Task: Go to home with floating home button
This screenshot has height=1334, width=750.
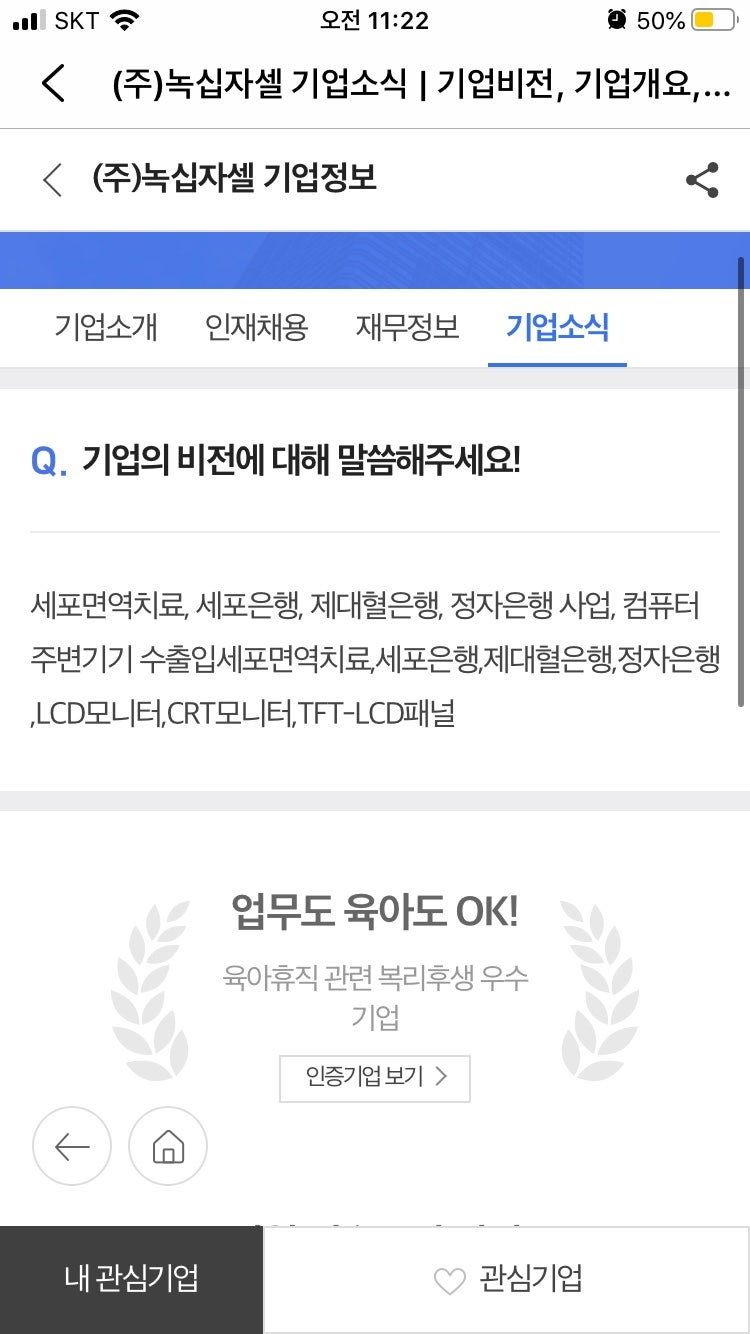Action: (168, 1147)
